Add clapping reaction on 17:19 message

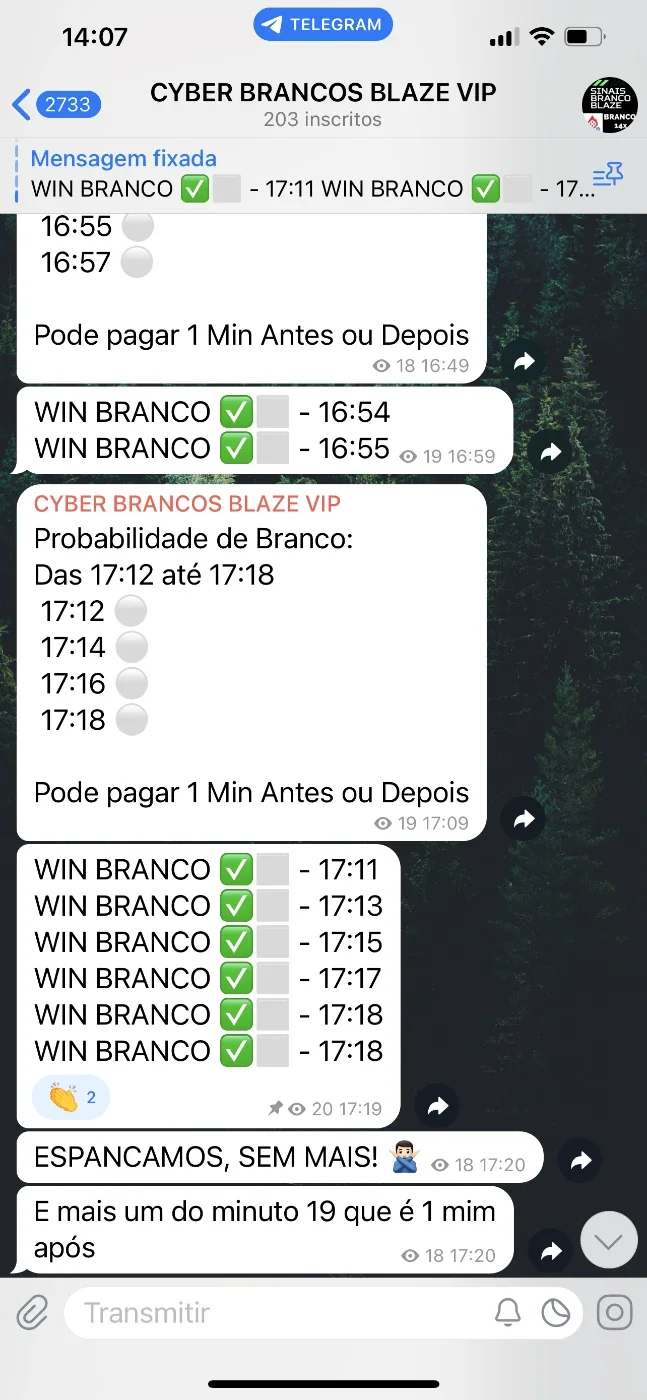tap(71, 1097)
